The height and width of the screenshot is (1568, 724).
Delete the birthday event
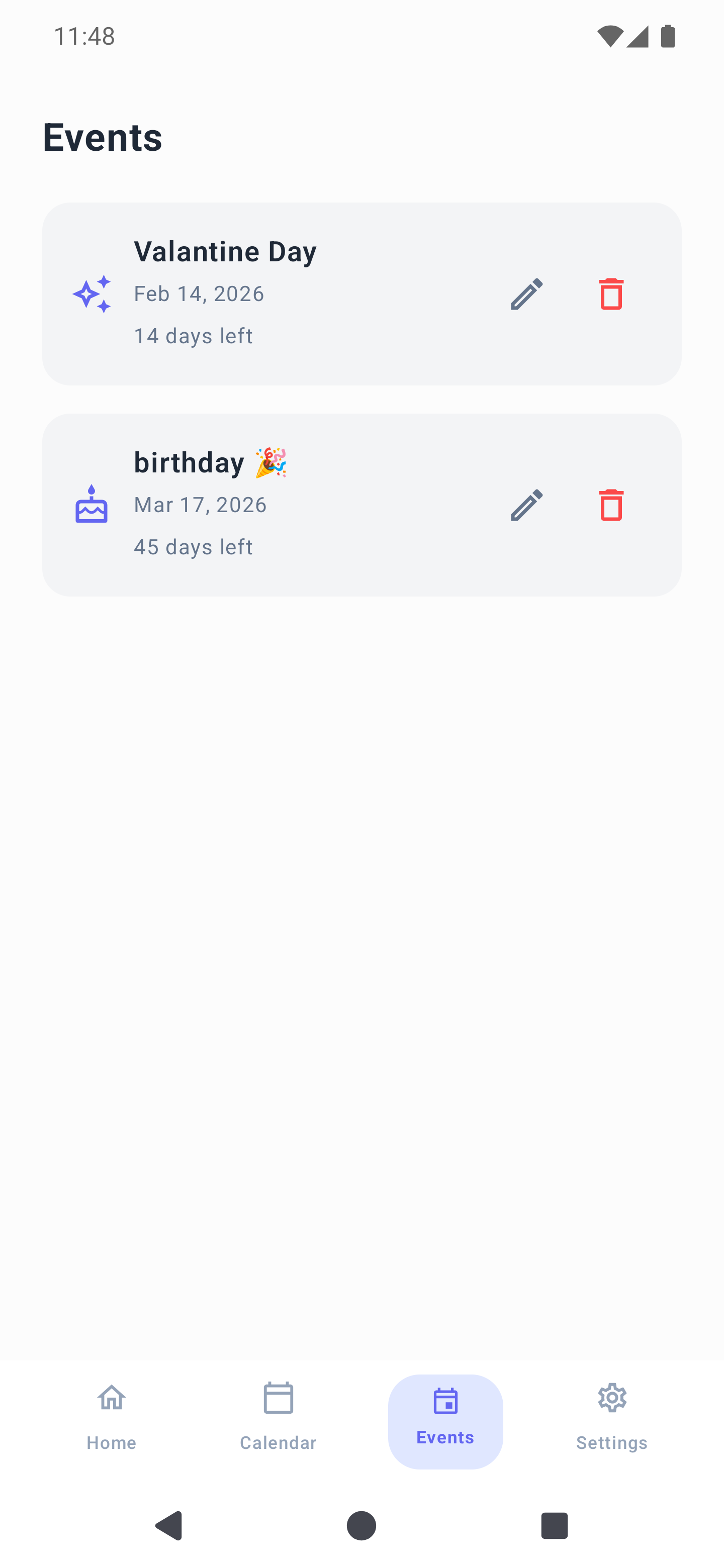611,504
